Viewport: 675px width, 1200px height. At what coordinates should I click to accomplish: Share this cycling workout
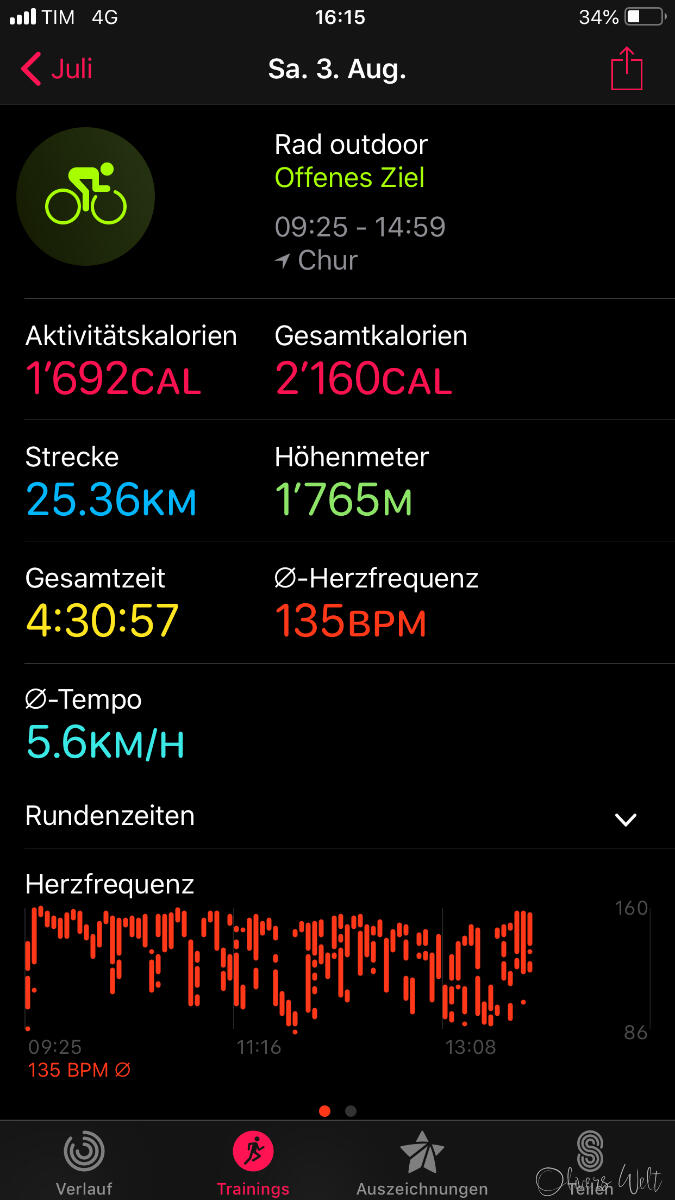point(627,71)
